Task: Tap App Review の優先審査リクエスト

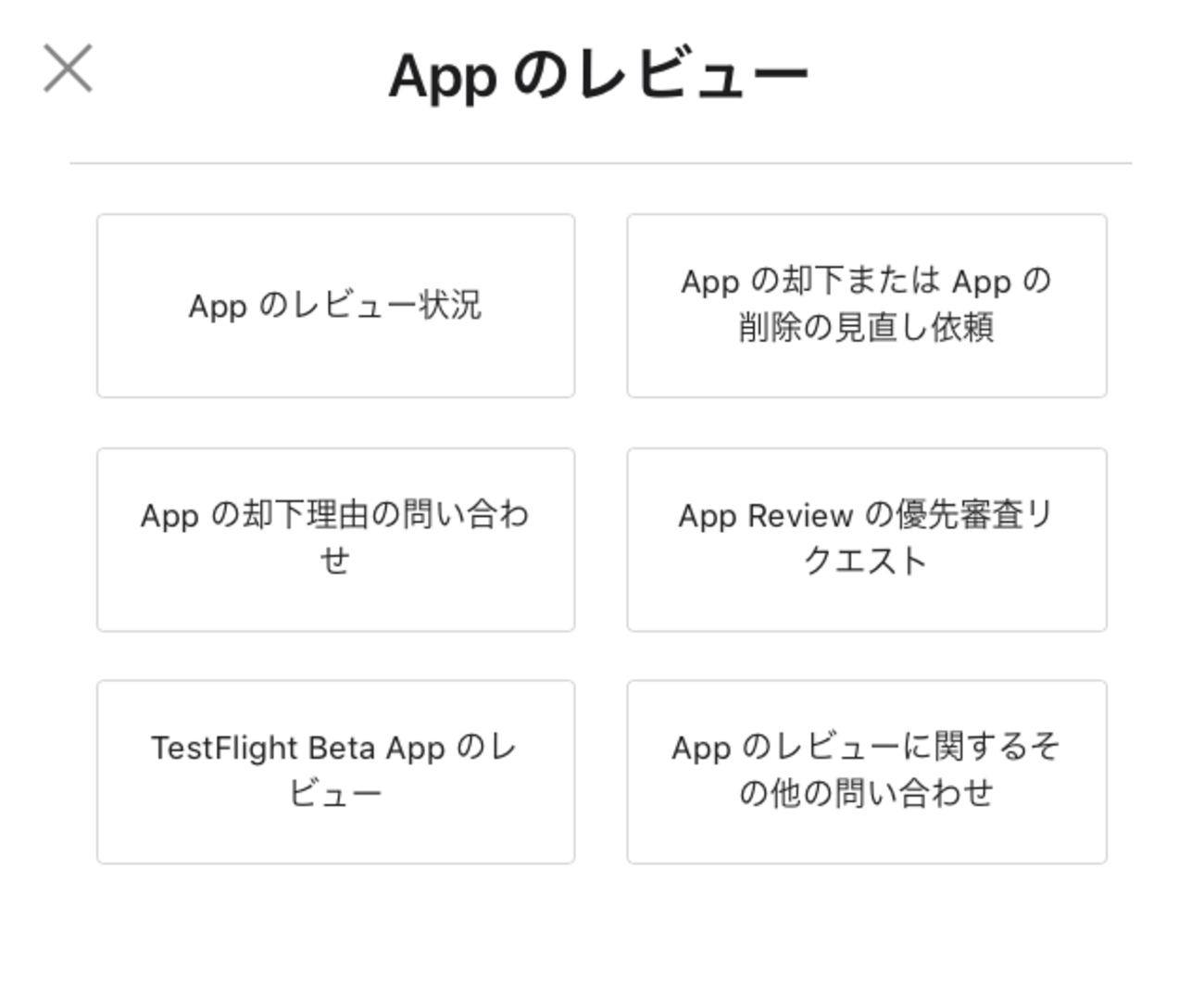Action: [866, 539]
